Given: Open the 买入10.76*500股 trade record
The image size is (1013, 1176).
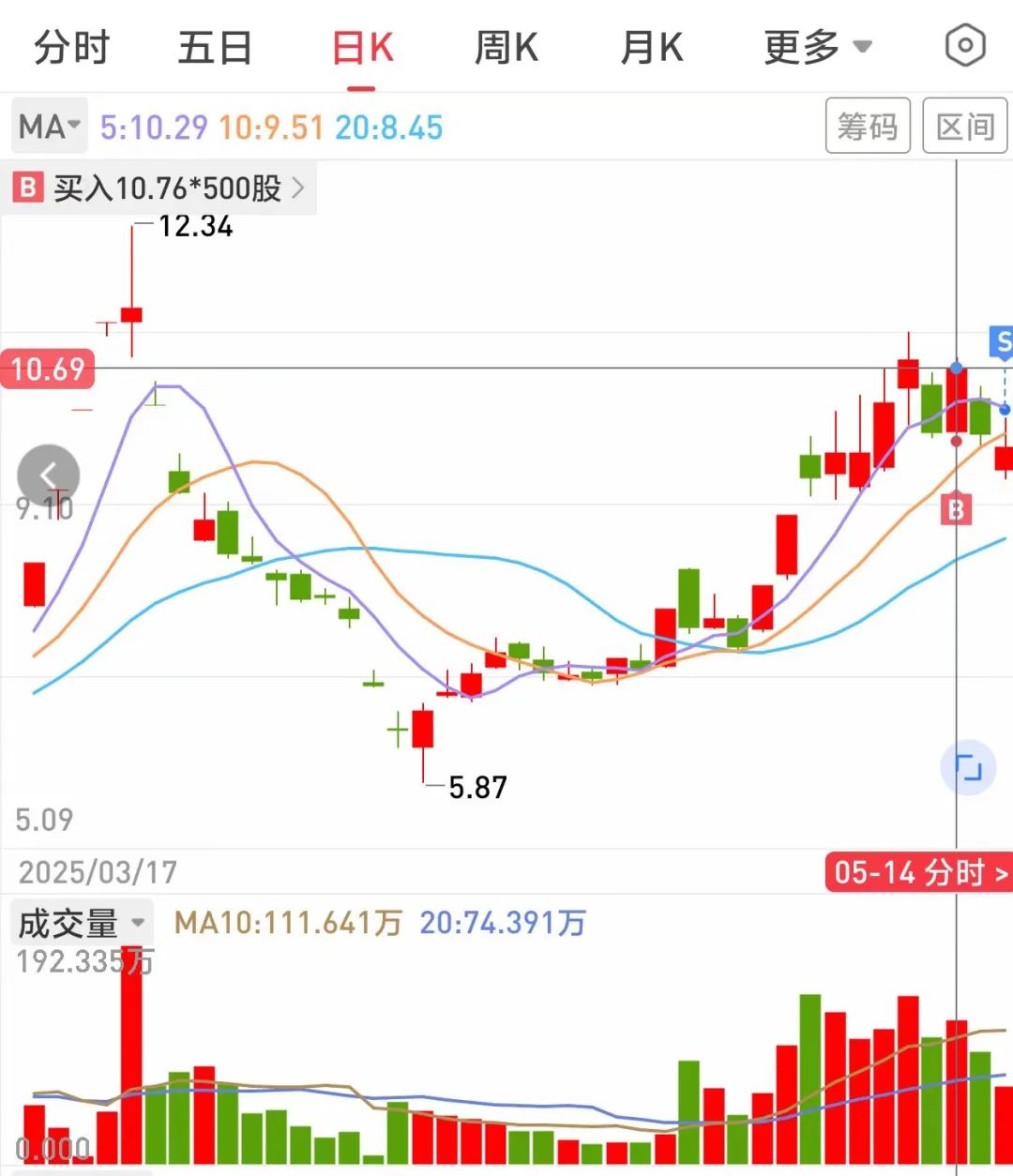Looking at the screenshot, I should tap(159, 188).
